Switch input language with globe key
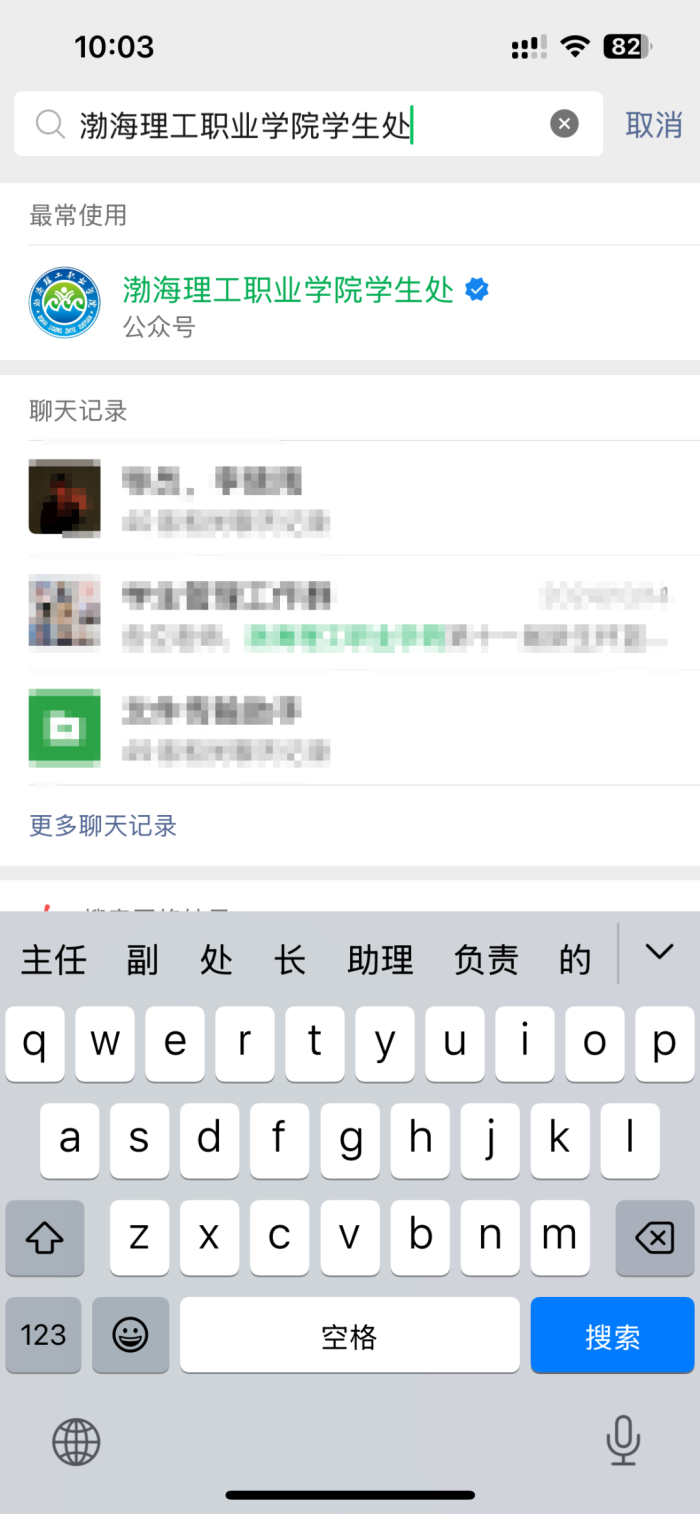The height and width of the screenshot is (1514, 700). [x=76, y=1441]
